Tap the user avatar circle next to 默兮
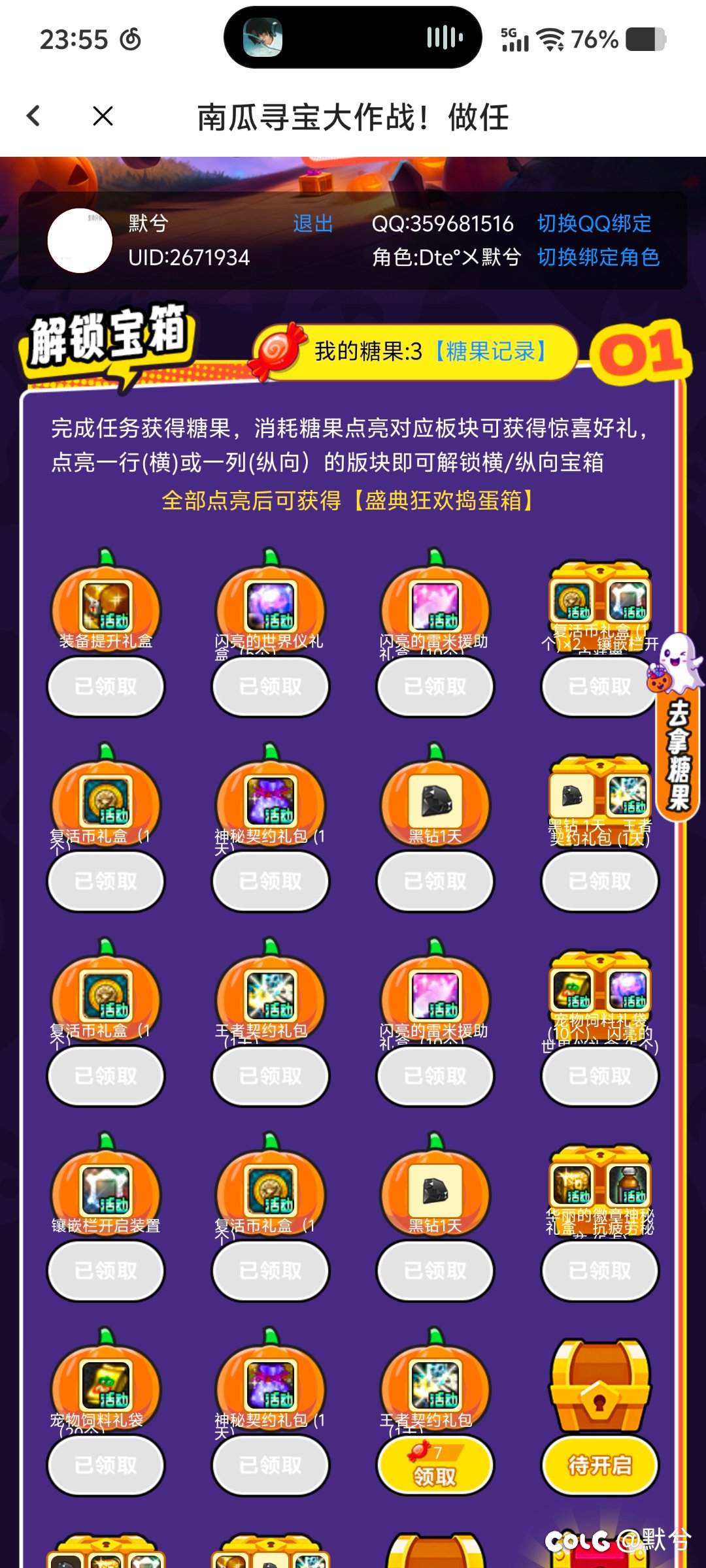 tap(78, 240)
